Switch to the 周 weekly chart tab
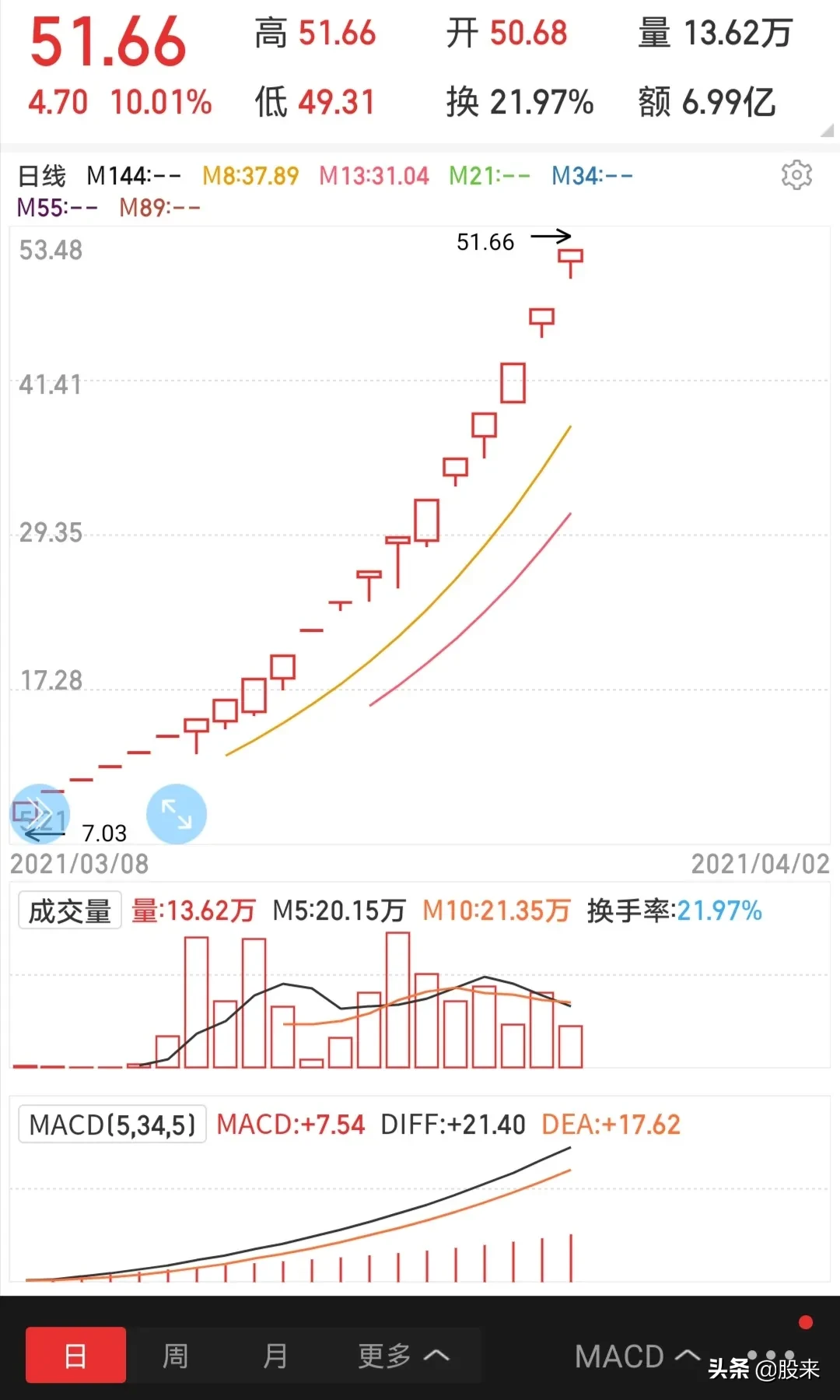 [176, 1356]
